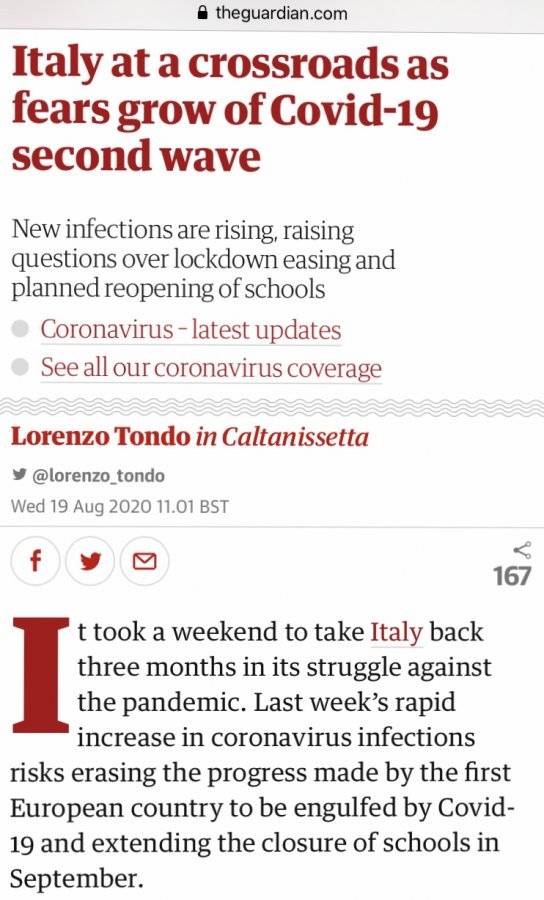Open the Italy link in the article text
This screenshot has height=900, width=544.
pyautogui.click(x=397, y=632)
